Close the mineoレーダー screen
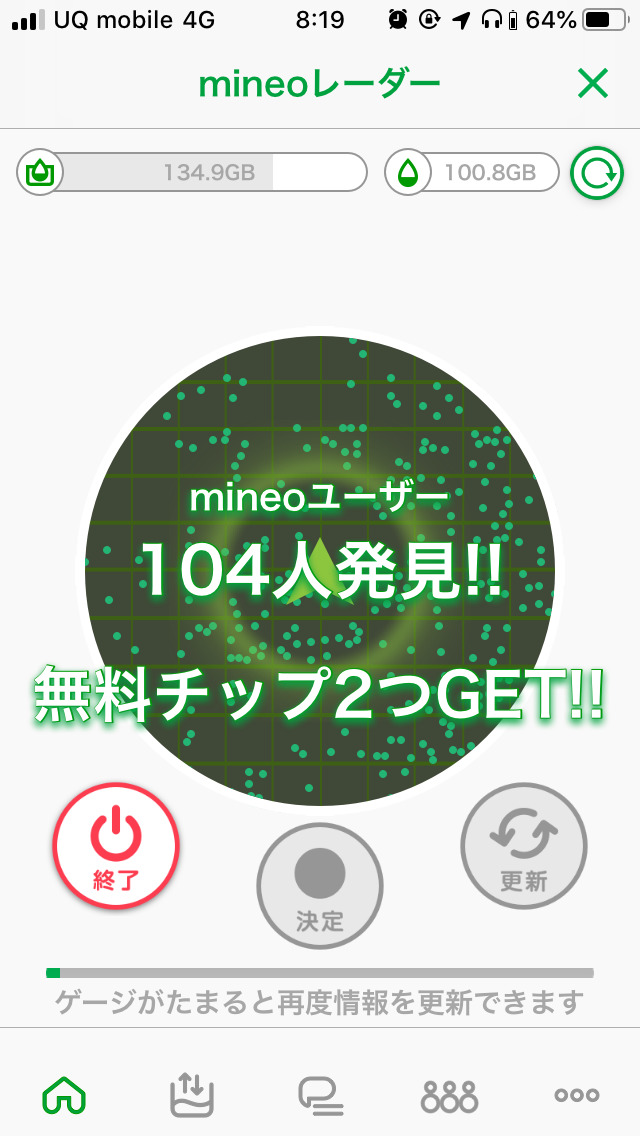This screenshot has width=640, height=1136. (593, 85)
